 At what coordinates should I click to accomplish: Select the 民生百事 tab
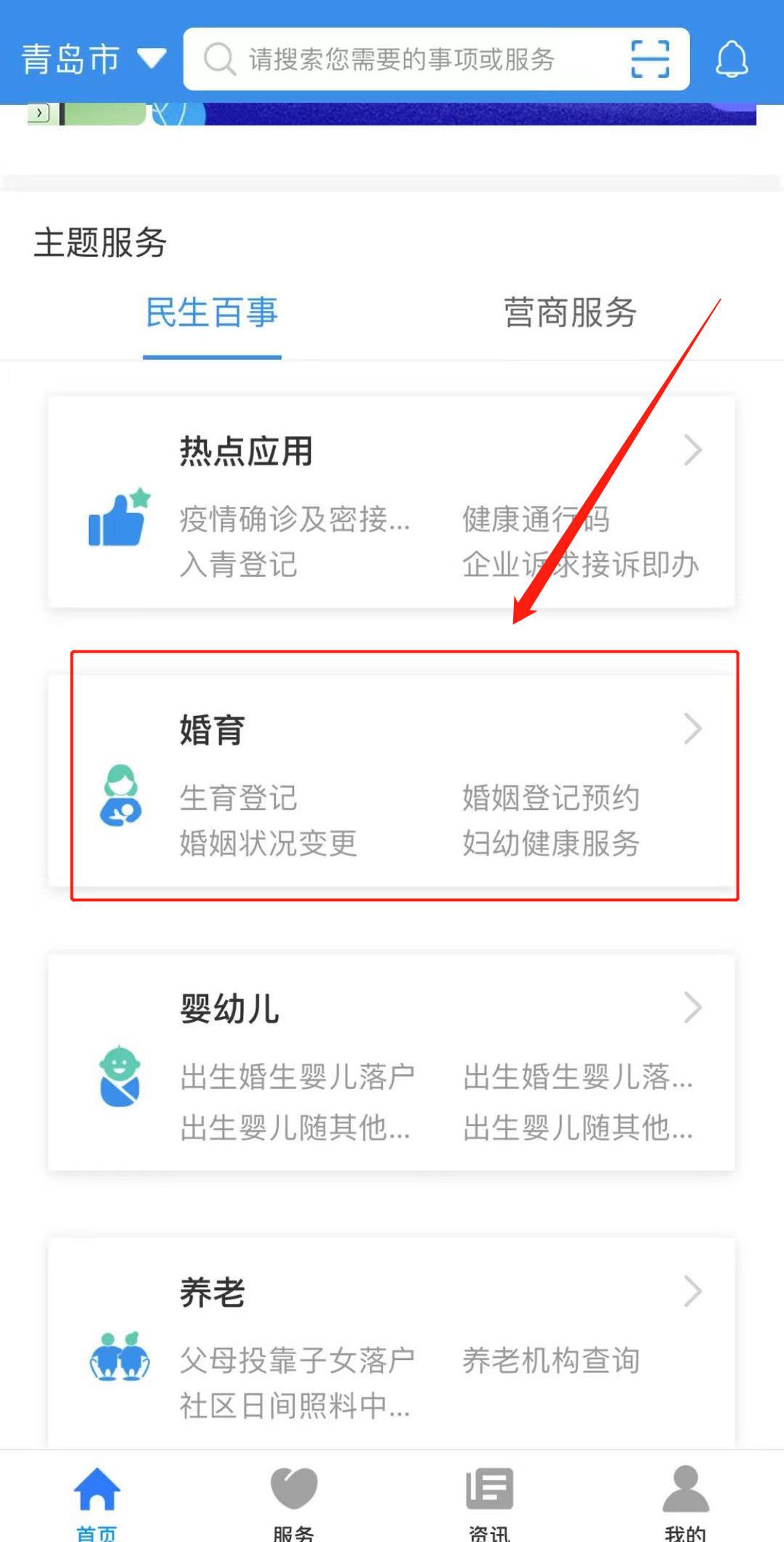[212, 313]
